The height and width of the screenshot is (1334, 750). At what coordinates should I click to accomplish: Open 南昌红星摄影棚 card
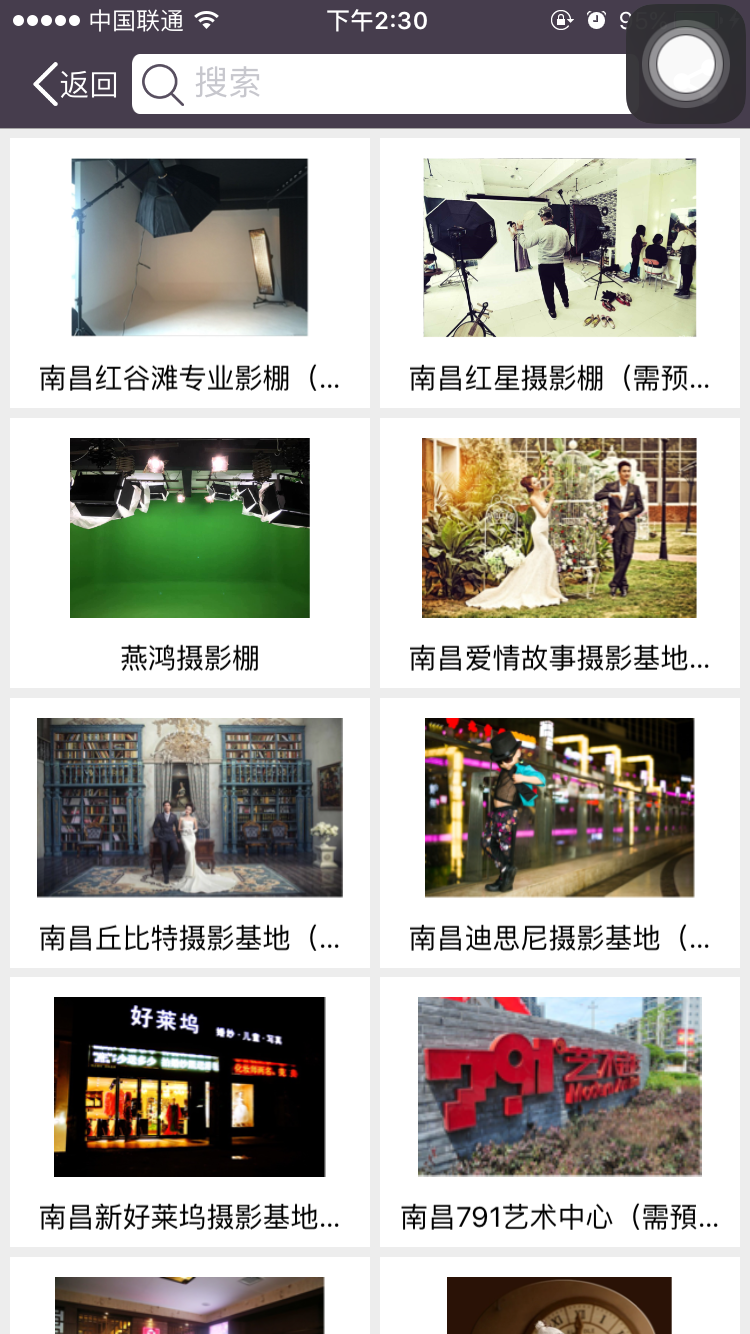(x=560, y=272)
